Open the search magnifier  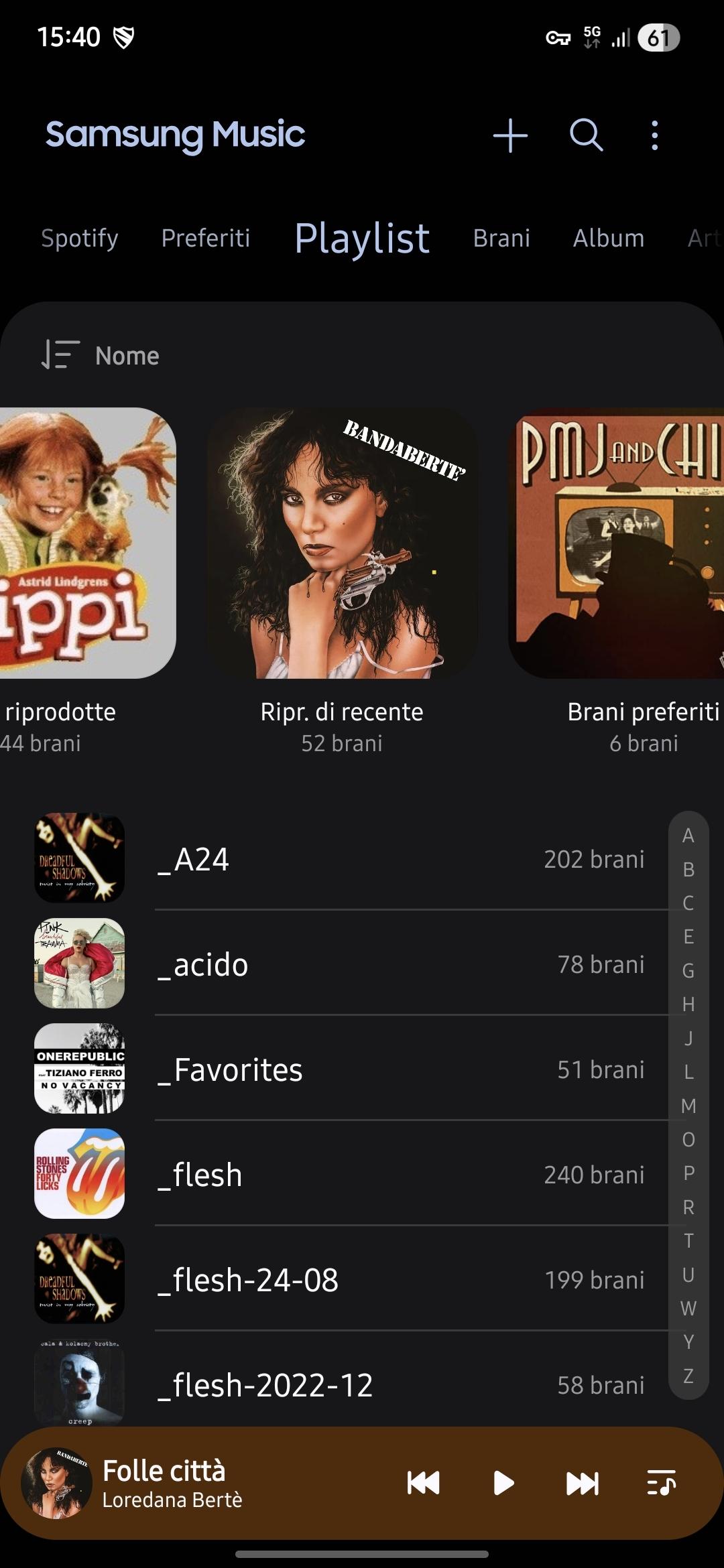586,136
